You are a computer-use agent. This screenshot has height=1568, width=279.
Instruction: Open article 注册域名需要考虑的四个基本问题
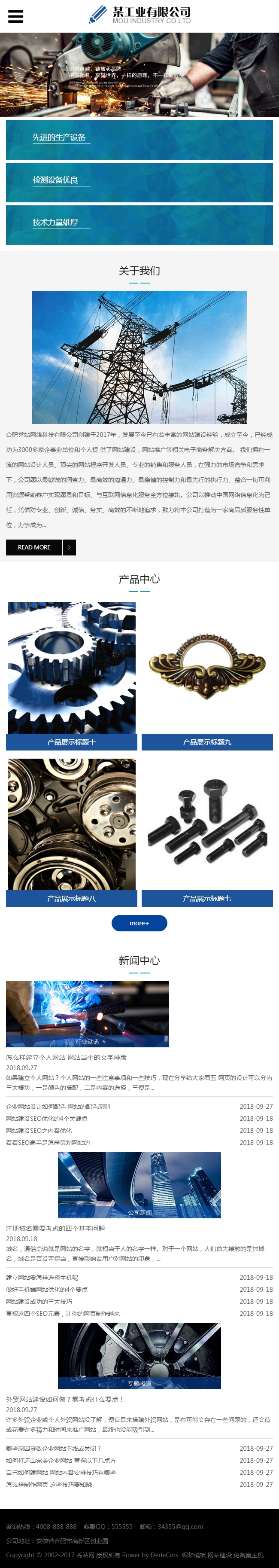pyautogui.click(x=55, y=1228)
